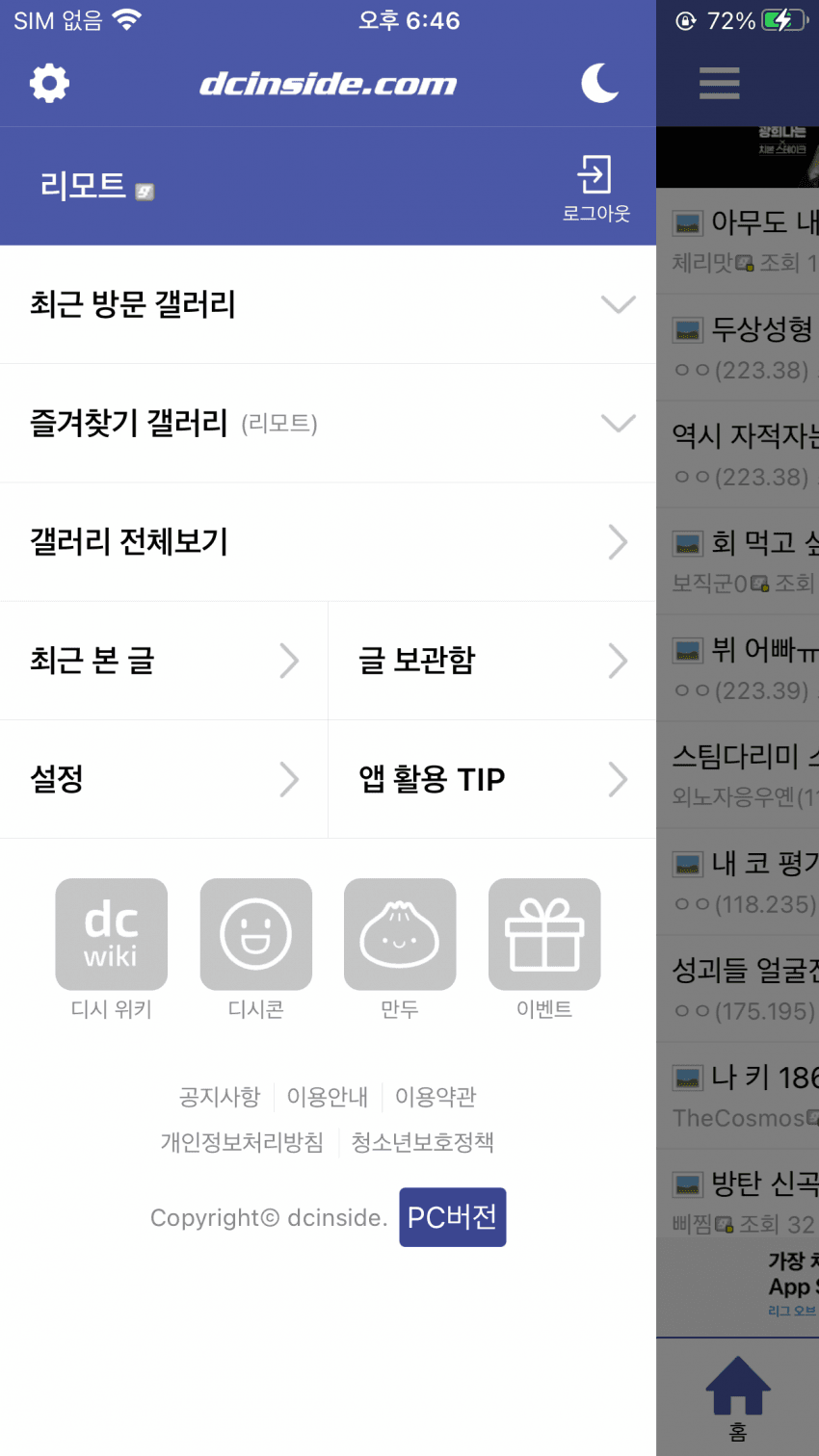The height and width of the screenshot is (1456, 819).
Task: Open 이벤트 gift shortcut
Action: pyautogui.click(x=544, y=934)
